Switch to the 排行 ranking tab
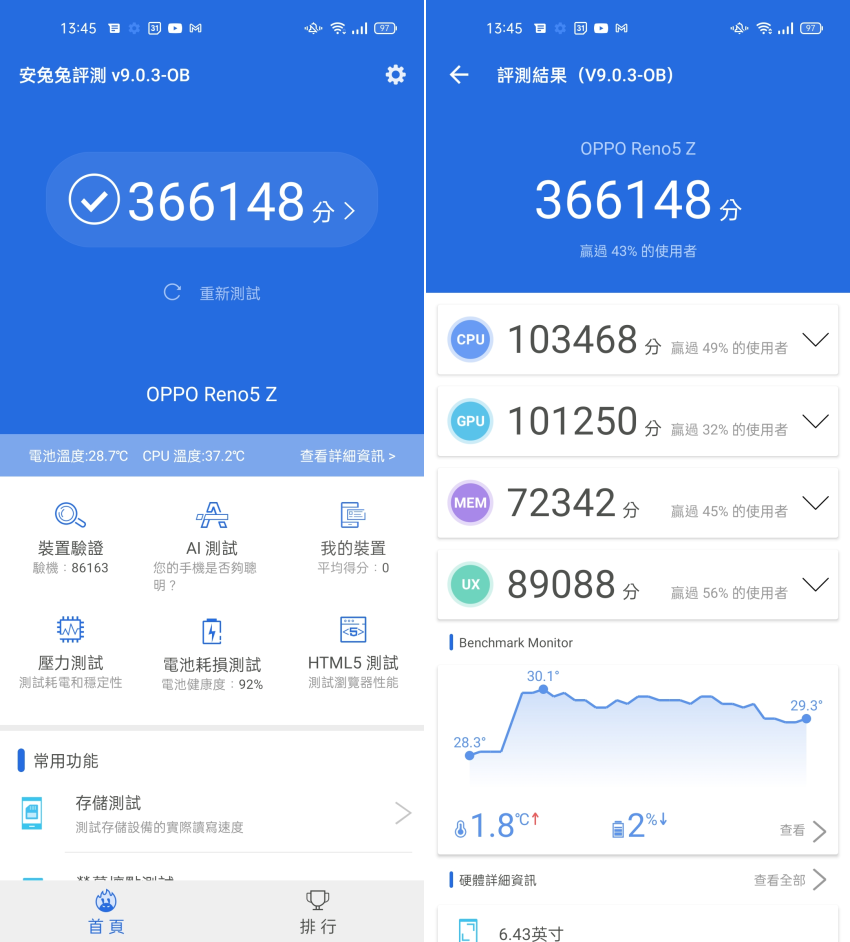 [317, 911]
